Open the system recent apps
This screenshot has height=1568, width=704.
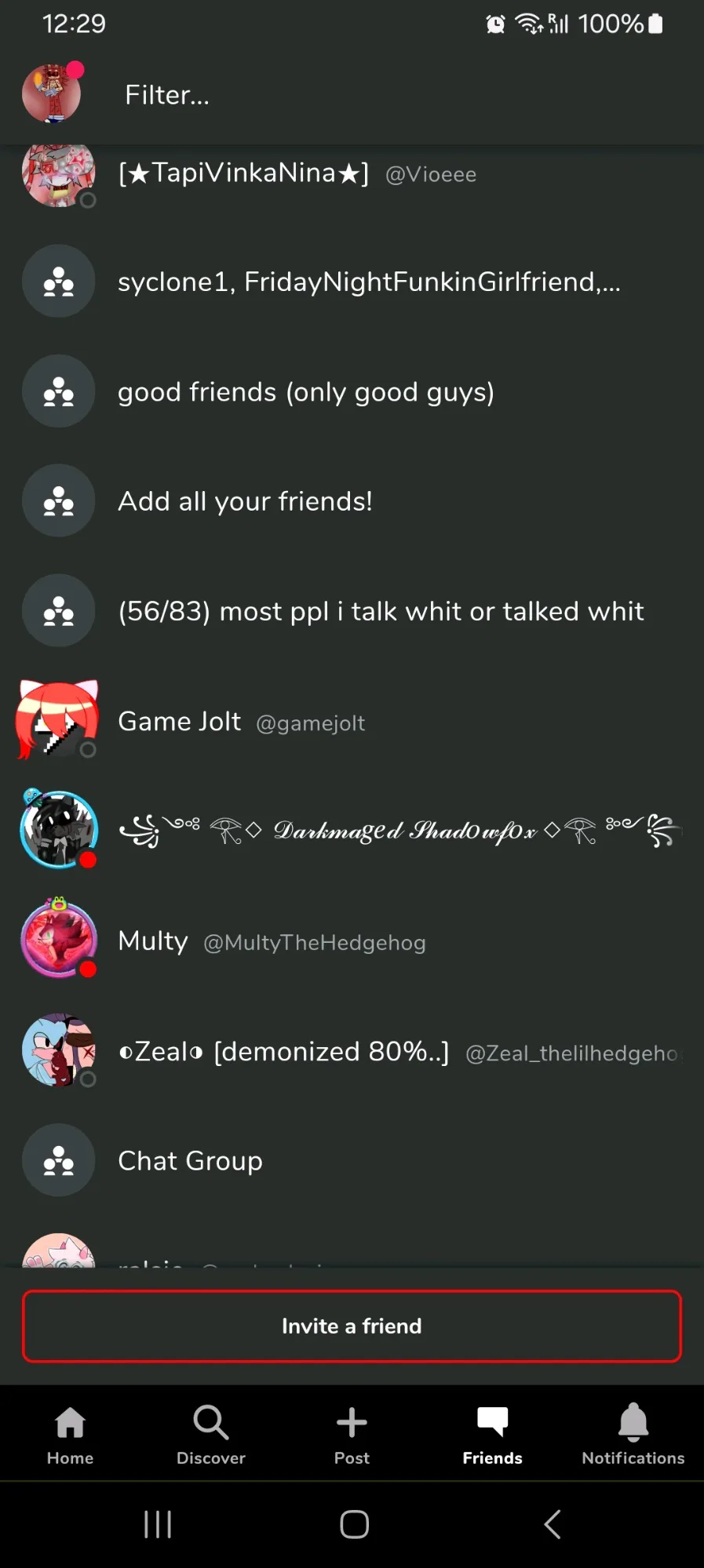158,1524
